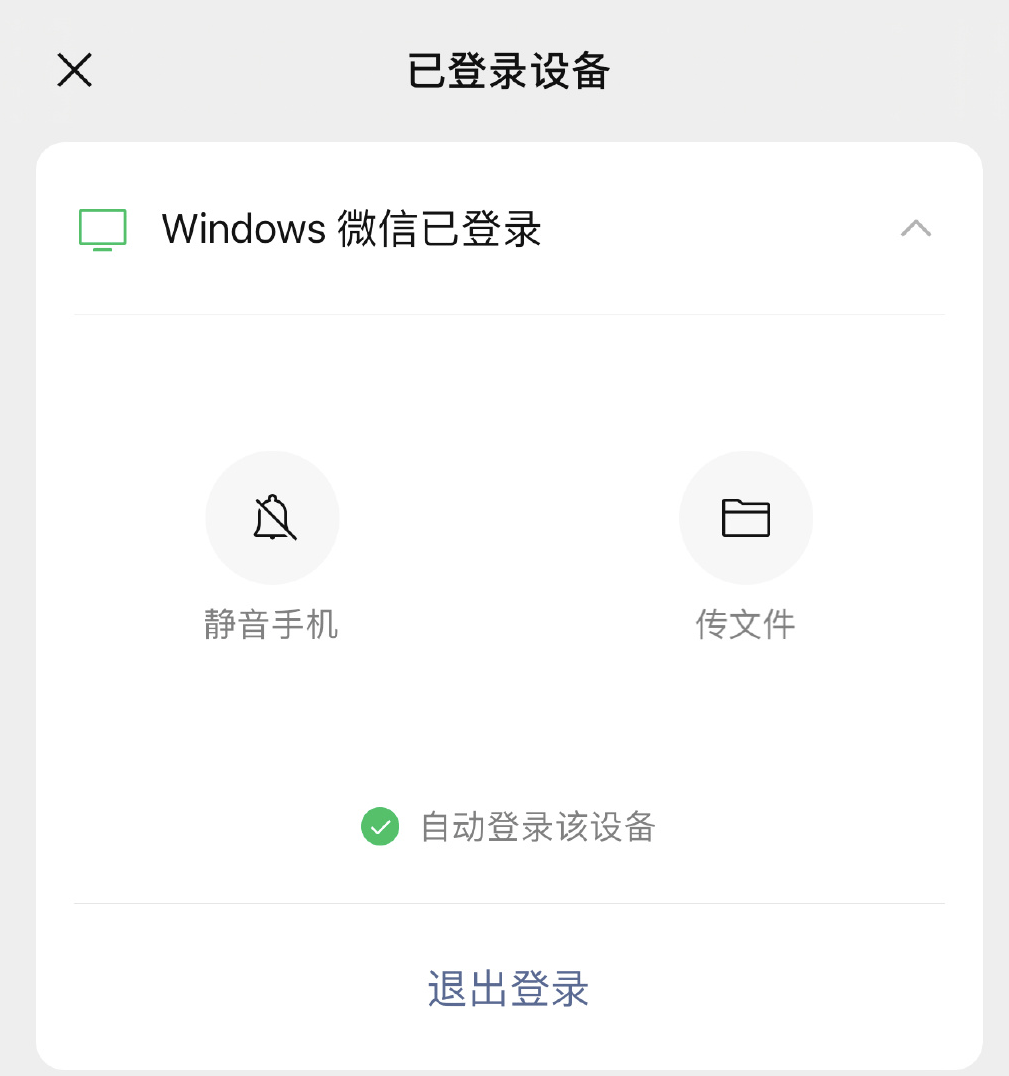Close the devices screen with the X
1009x1076 pixels.
point(74,70)
